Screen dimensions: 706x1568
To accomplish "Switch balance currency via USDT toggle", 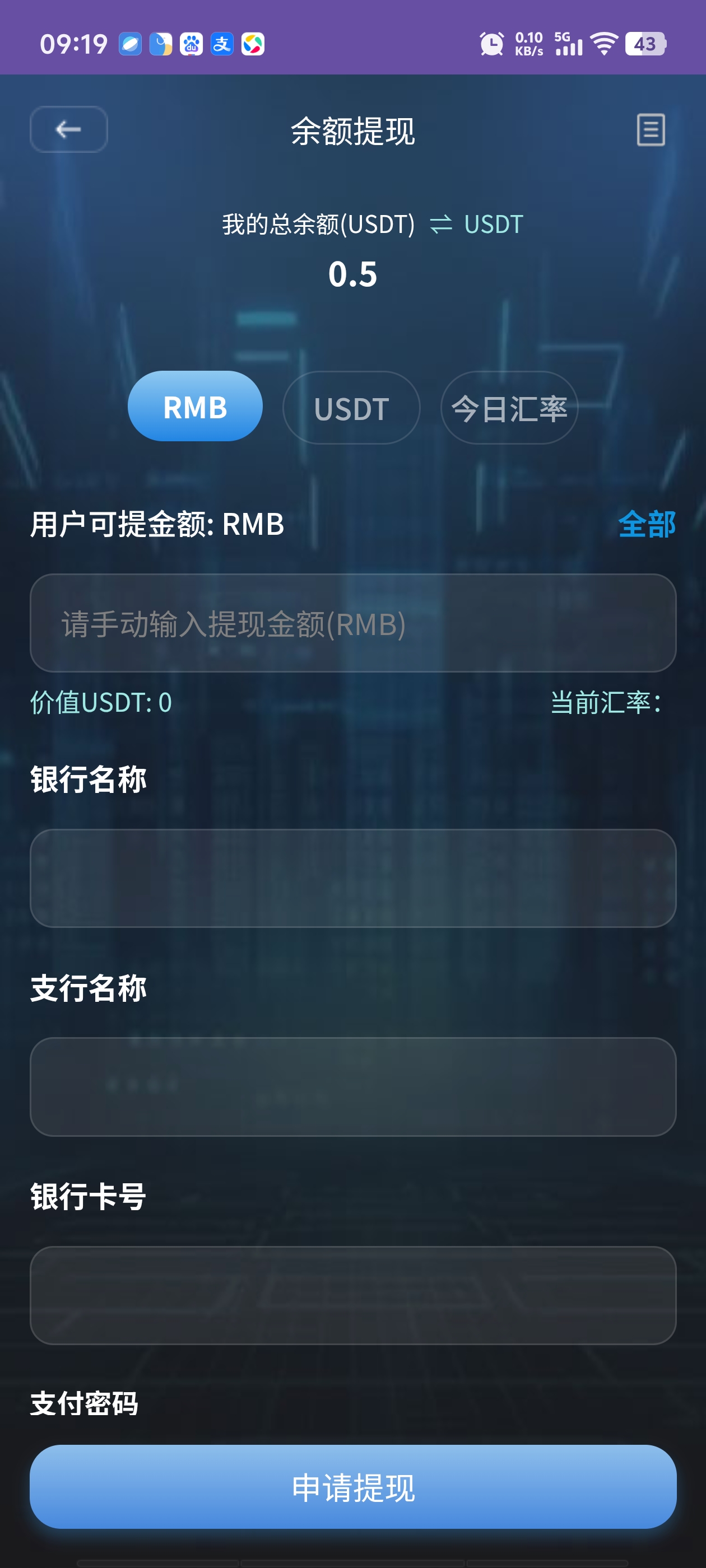I will click(x=476, y=224).
